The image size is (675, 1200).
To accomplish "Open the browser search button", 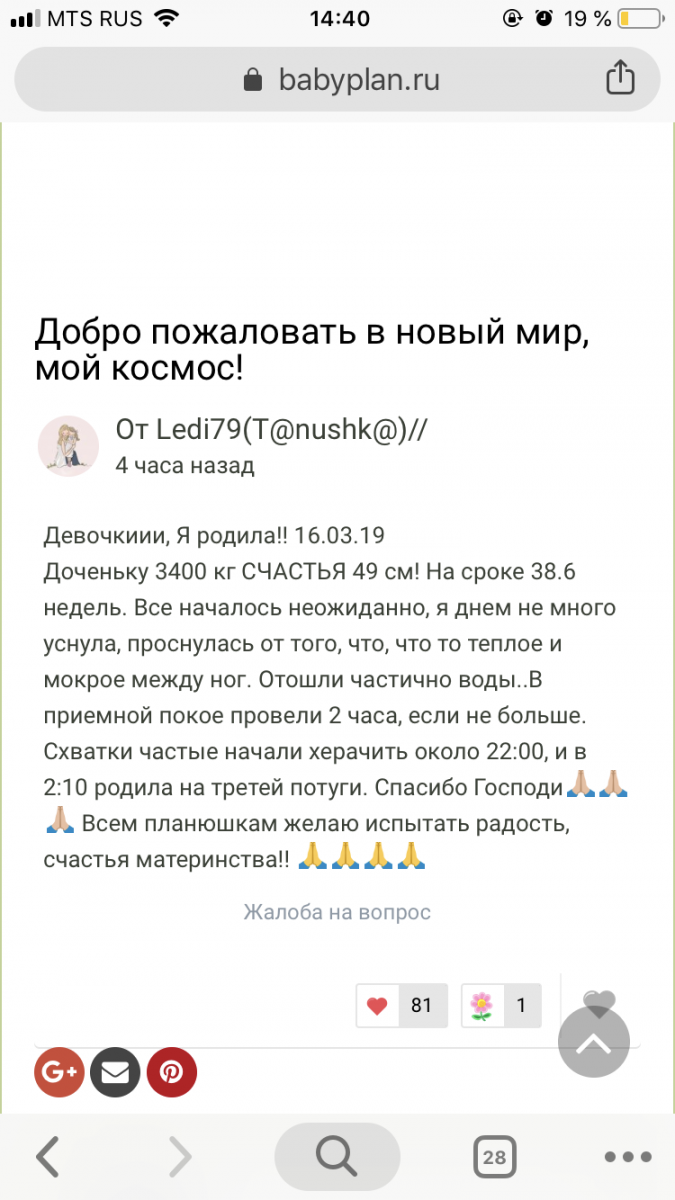I will click(337, 1157).
